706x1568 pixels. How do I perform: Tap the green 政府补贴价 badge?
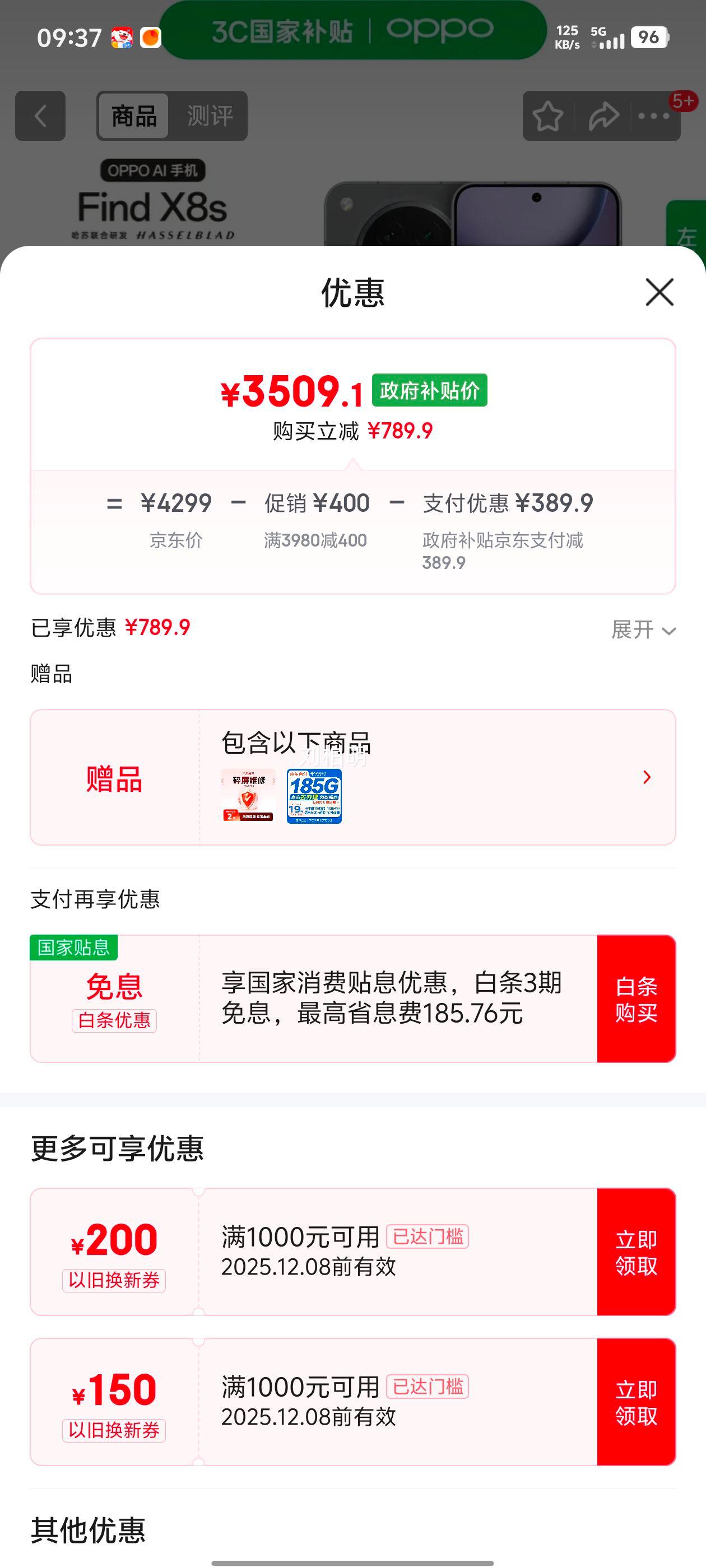[430, 390]
